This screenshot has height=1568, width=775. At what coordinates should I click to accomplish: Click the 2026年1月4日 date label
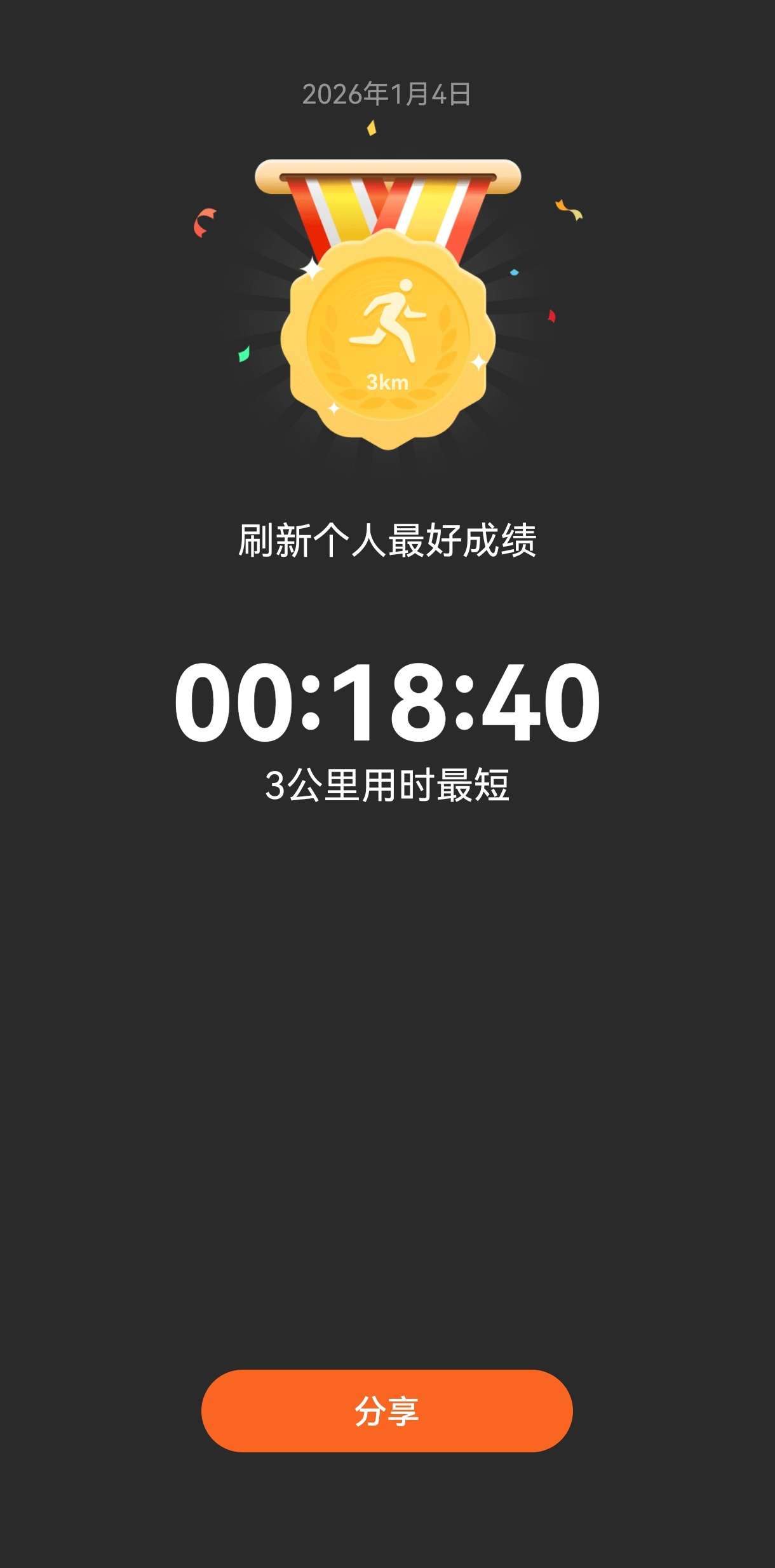click(388, 94)
